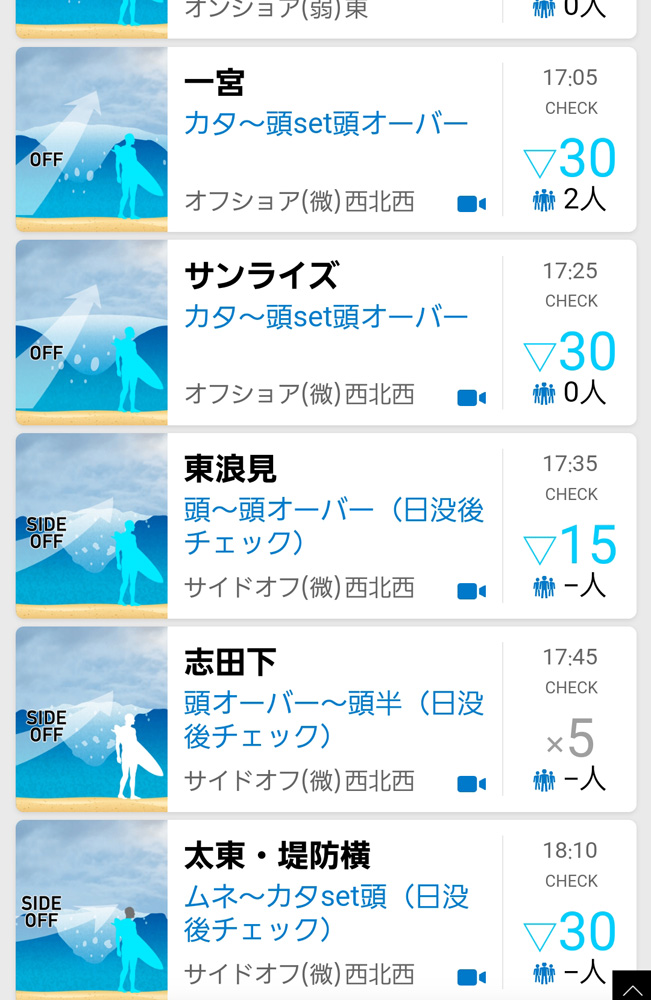Viewport: 651px width, 1000px height.
Task: Open the 太東・堤防横 surf spot card
Action: [x=326, y=912]
